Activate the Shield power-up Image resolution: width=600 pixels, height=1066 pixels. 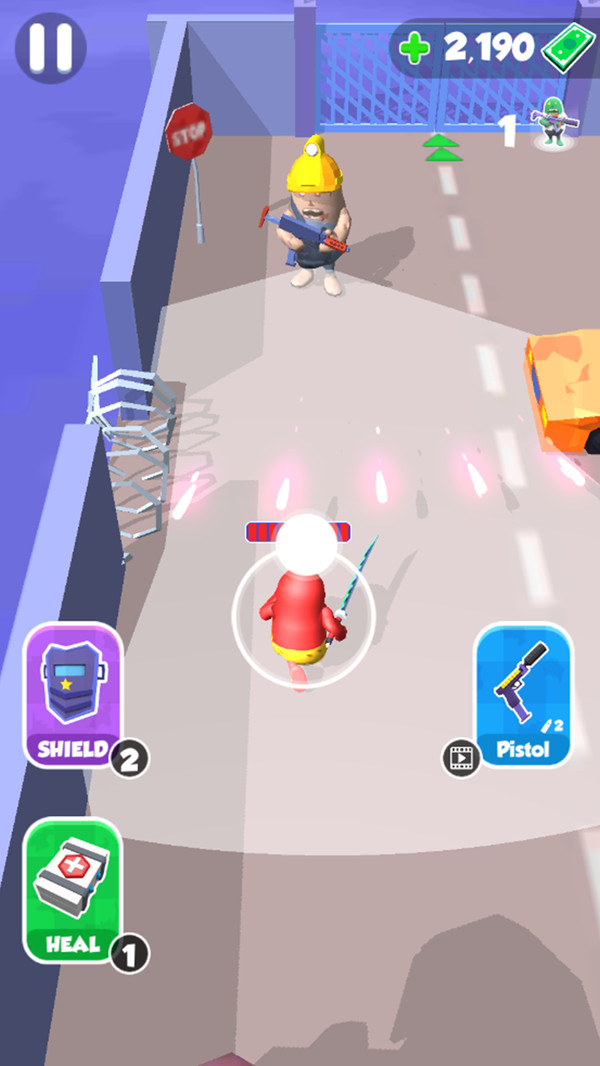pos(73,694)
